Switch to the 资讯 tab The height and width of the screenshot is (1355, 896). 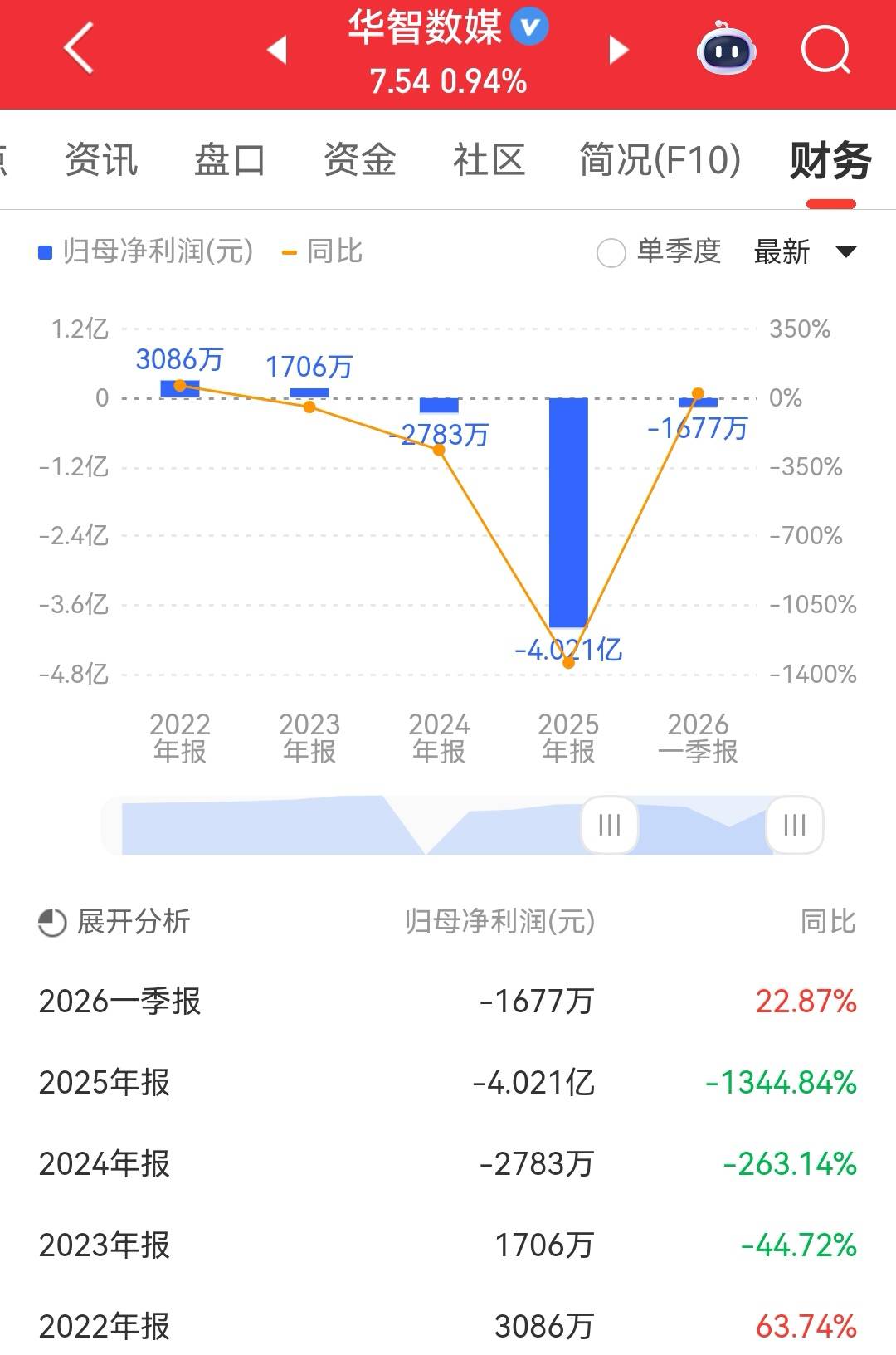click(101, 159)
